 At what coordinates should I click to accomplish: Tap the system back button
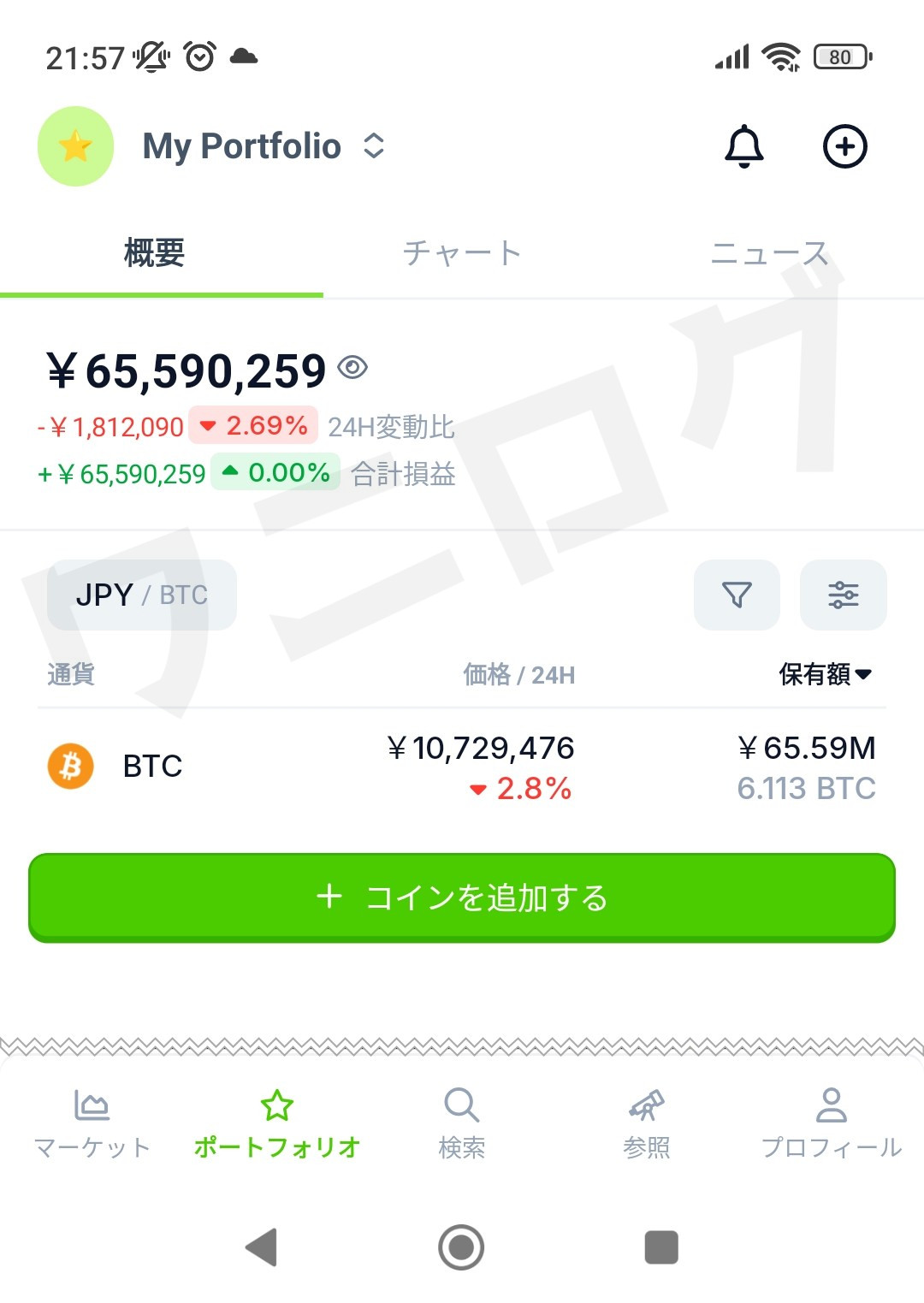262,1247
